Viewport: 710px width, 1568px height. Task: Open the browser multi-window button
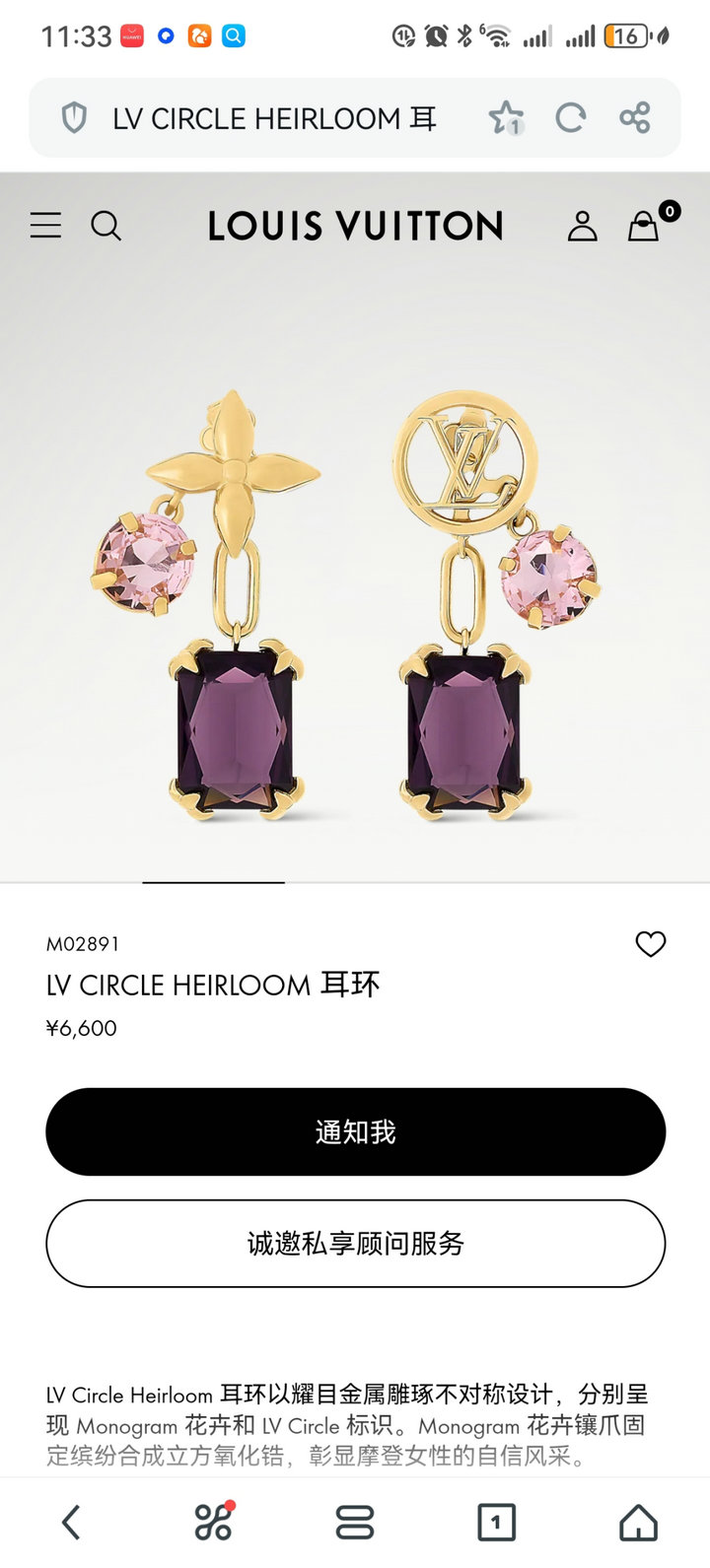point(355,1523)
